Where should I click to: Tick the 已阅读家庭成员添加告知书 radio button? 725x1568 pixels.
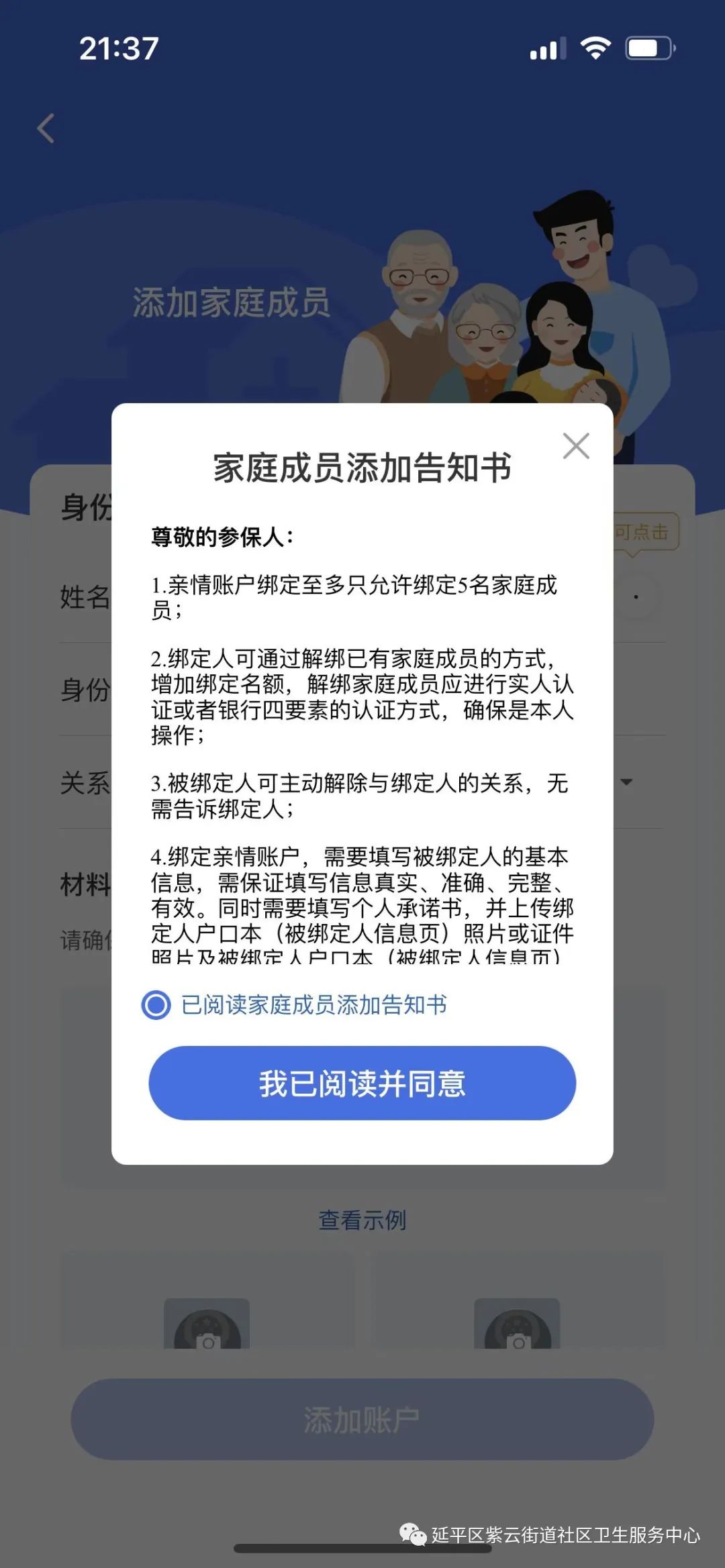pyautogui.click(x=156, y=1004)
